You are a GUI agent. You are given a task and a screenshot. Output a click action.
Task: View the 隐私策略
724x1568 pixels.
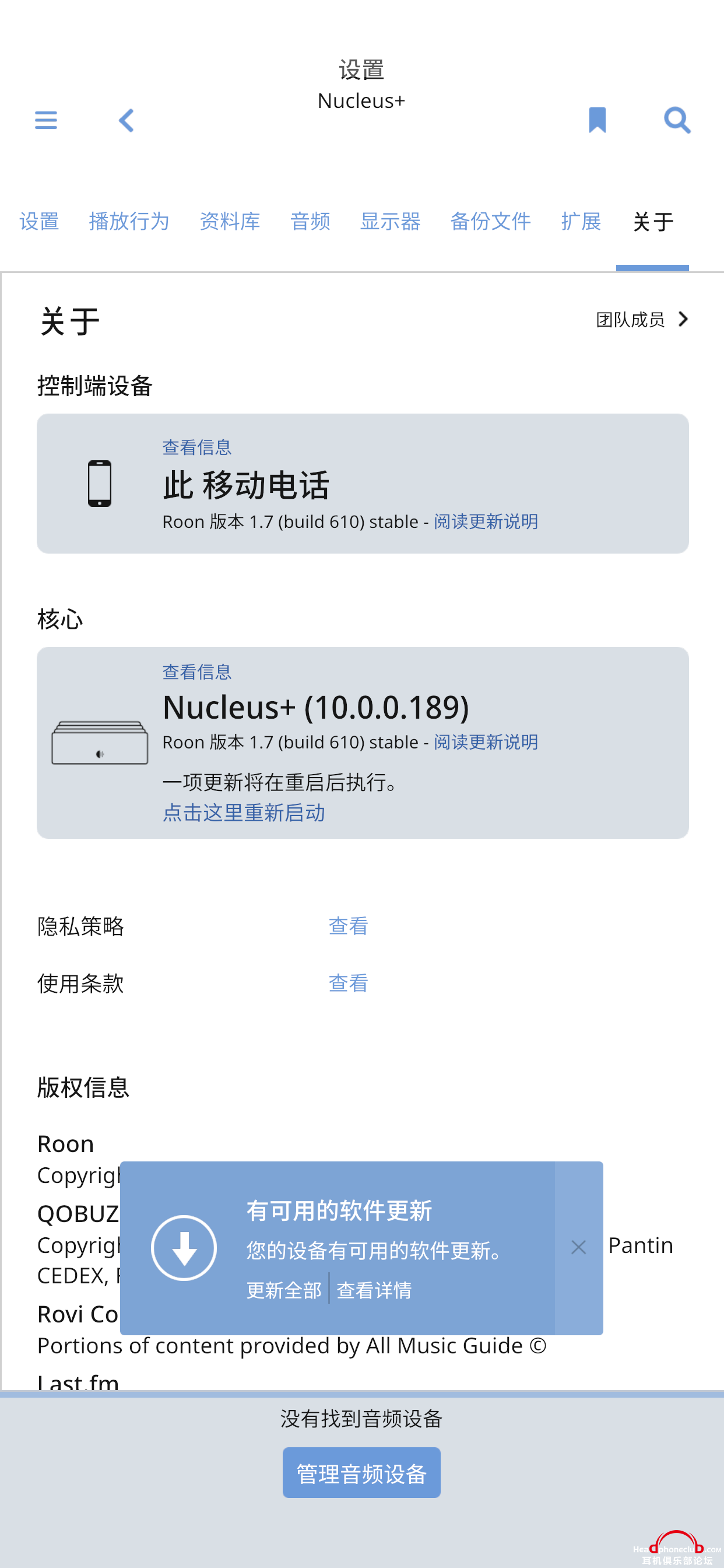349,926
